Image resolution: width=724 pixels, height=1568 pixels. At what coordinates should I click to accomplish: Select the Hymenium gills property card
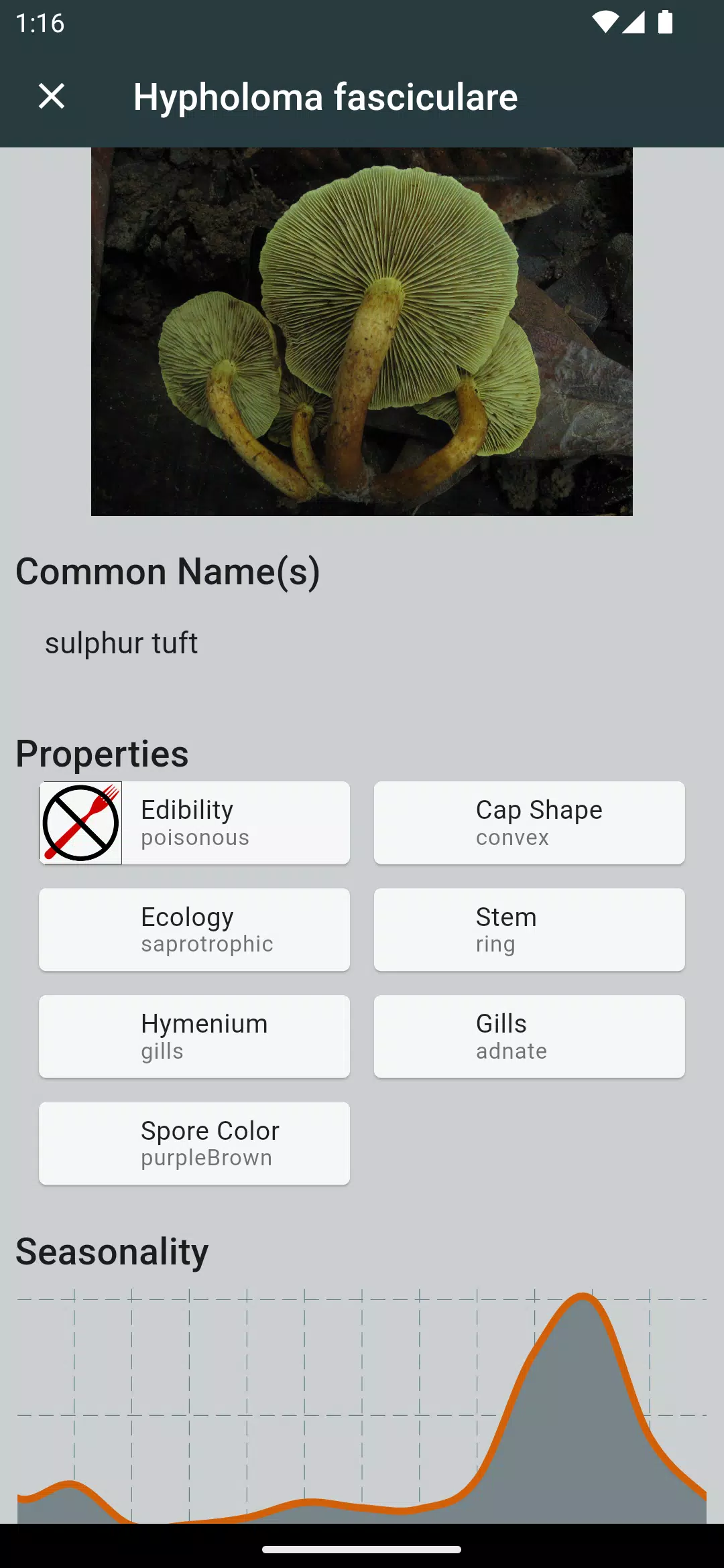click(194, 1037)
